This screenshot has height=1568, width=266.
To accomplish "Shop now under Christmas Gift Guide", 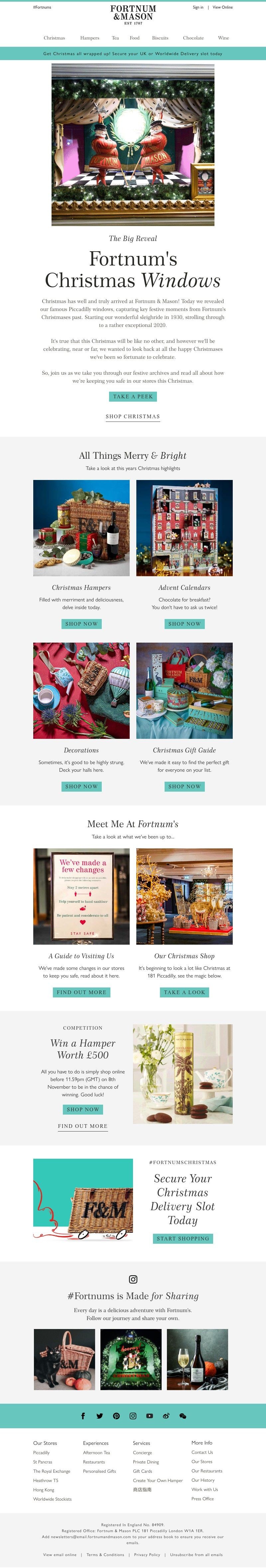I will click(184, 786).
